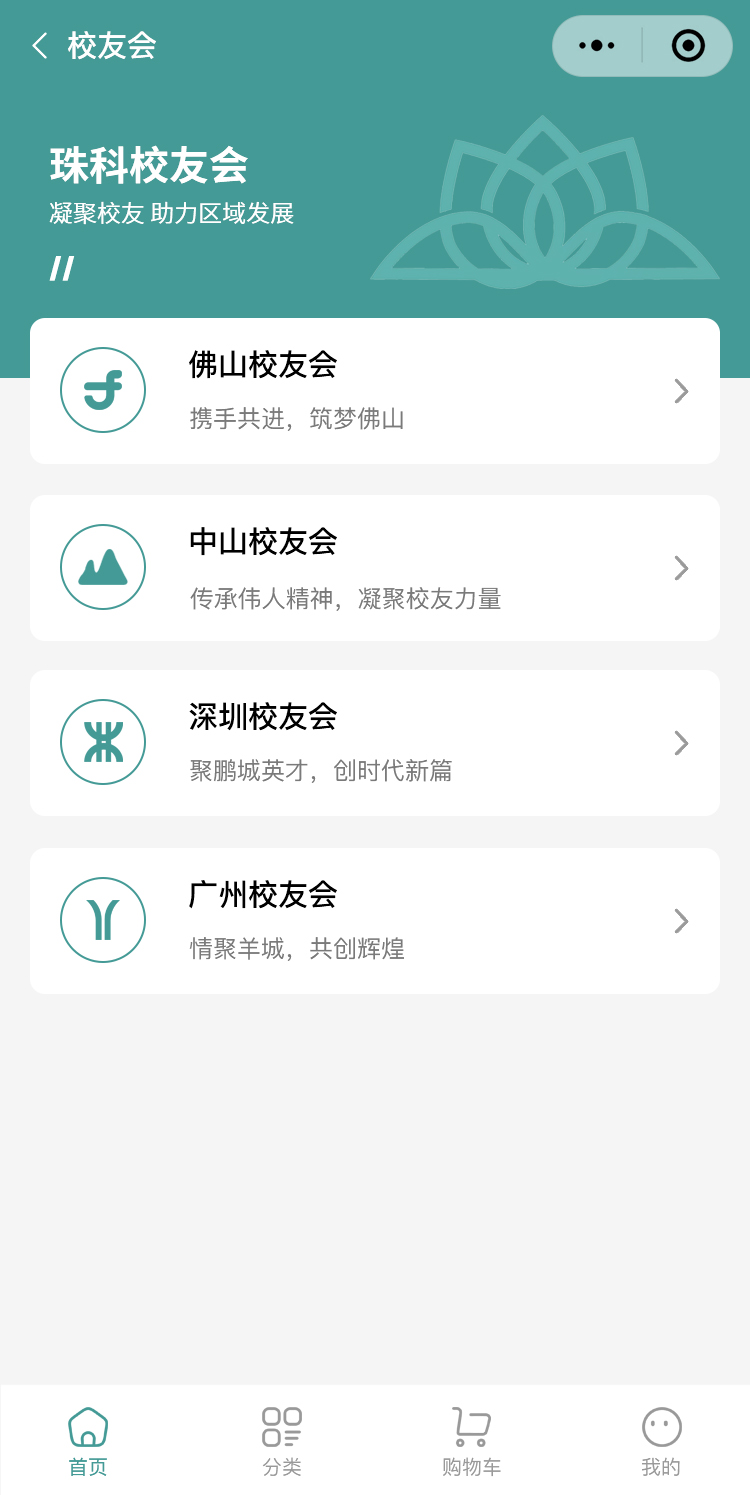Switch to the 分类 tab
Viewport: 750px width, 1495px height.
(x=282, y=1441)
